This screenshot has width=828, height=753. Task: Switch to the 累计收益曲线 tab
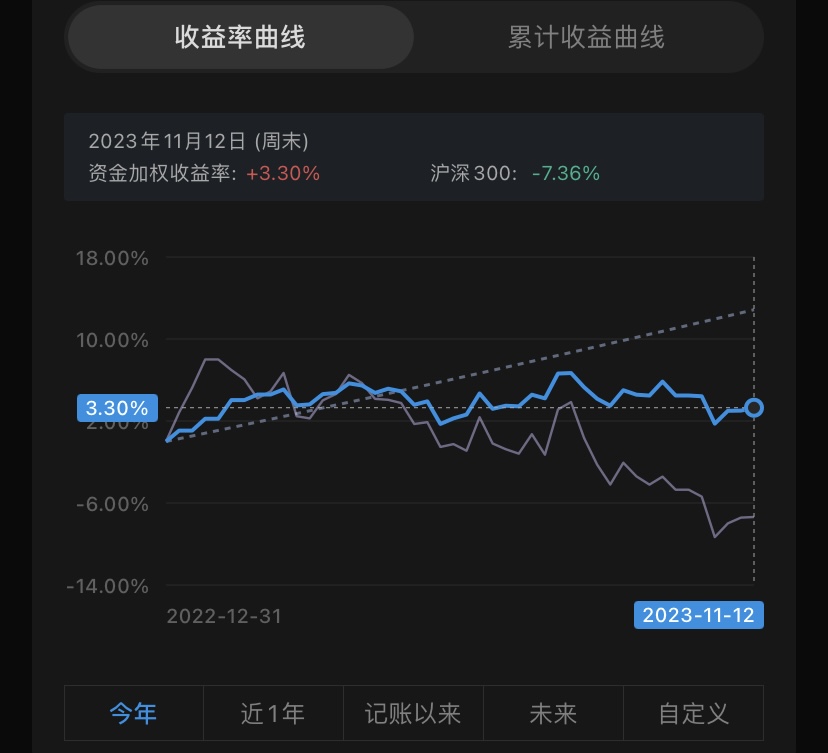(x=586, y=38)
